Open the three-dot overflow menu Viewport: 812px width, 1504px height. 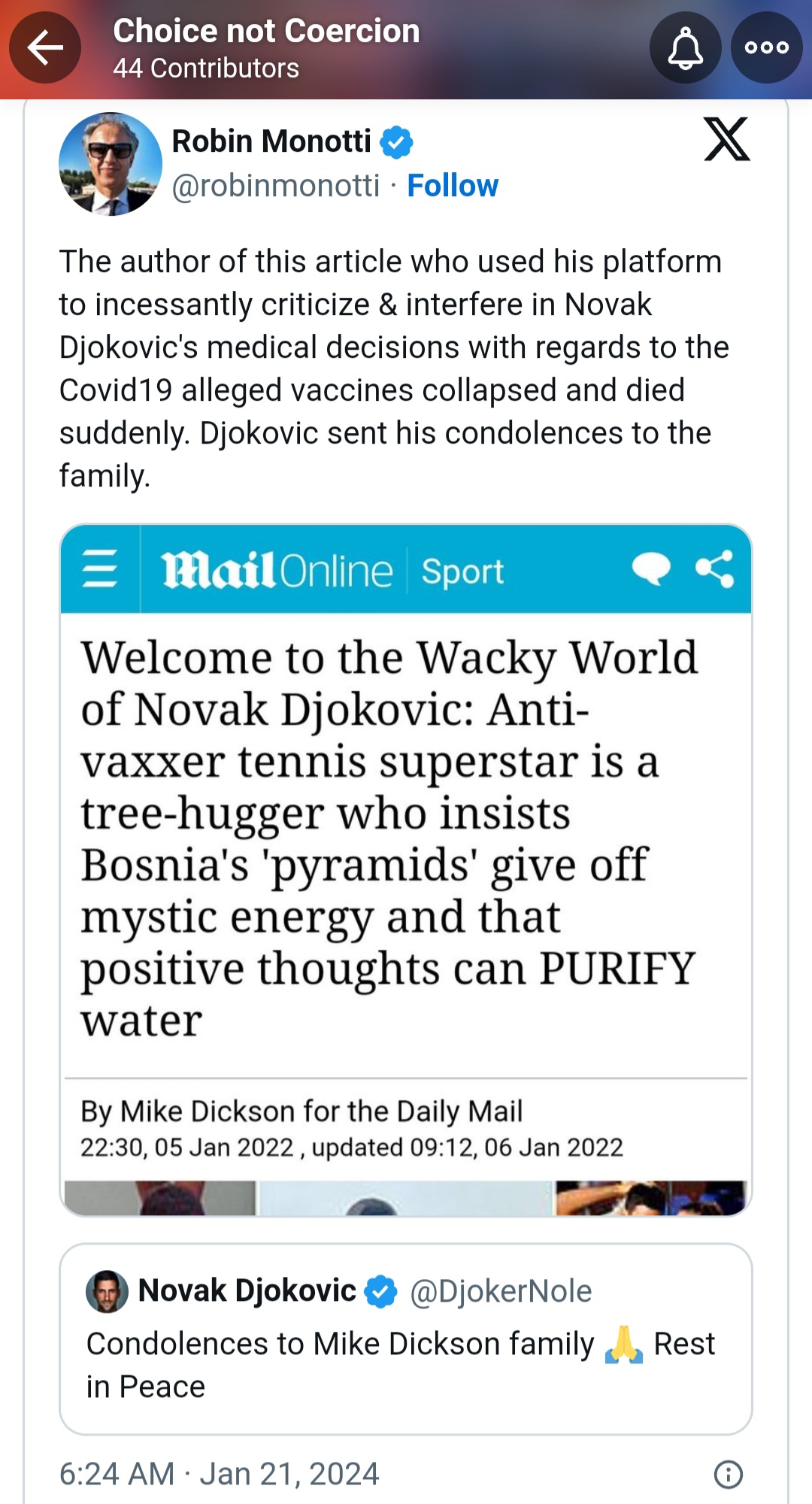click(766, 47)
